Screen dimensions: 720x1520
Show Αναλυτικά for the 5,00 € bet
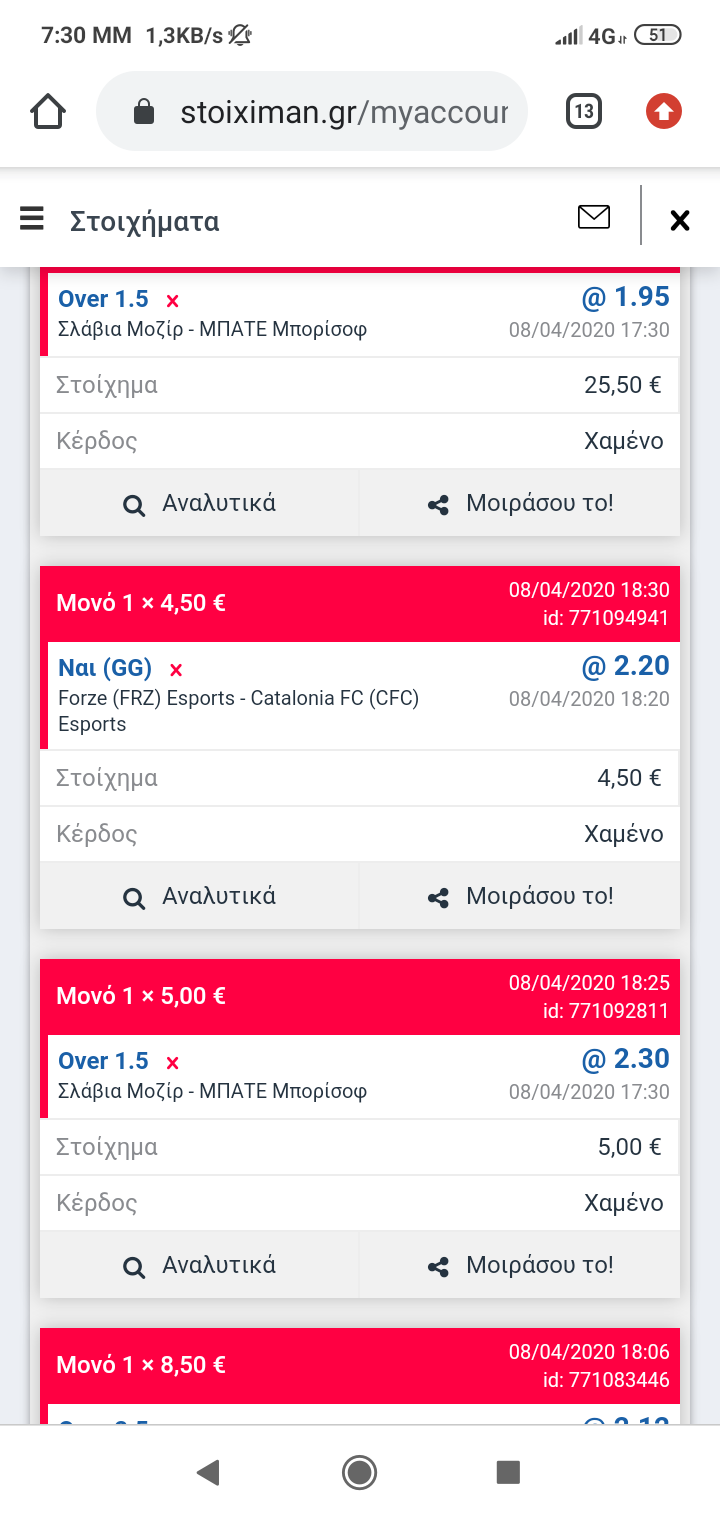click(199, 1265)
